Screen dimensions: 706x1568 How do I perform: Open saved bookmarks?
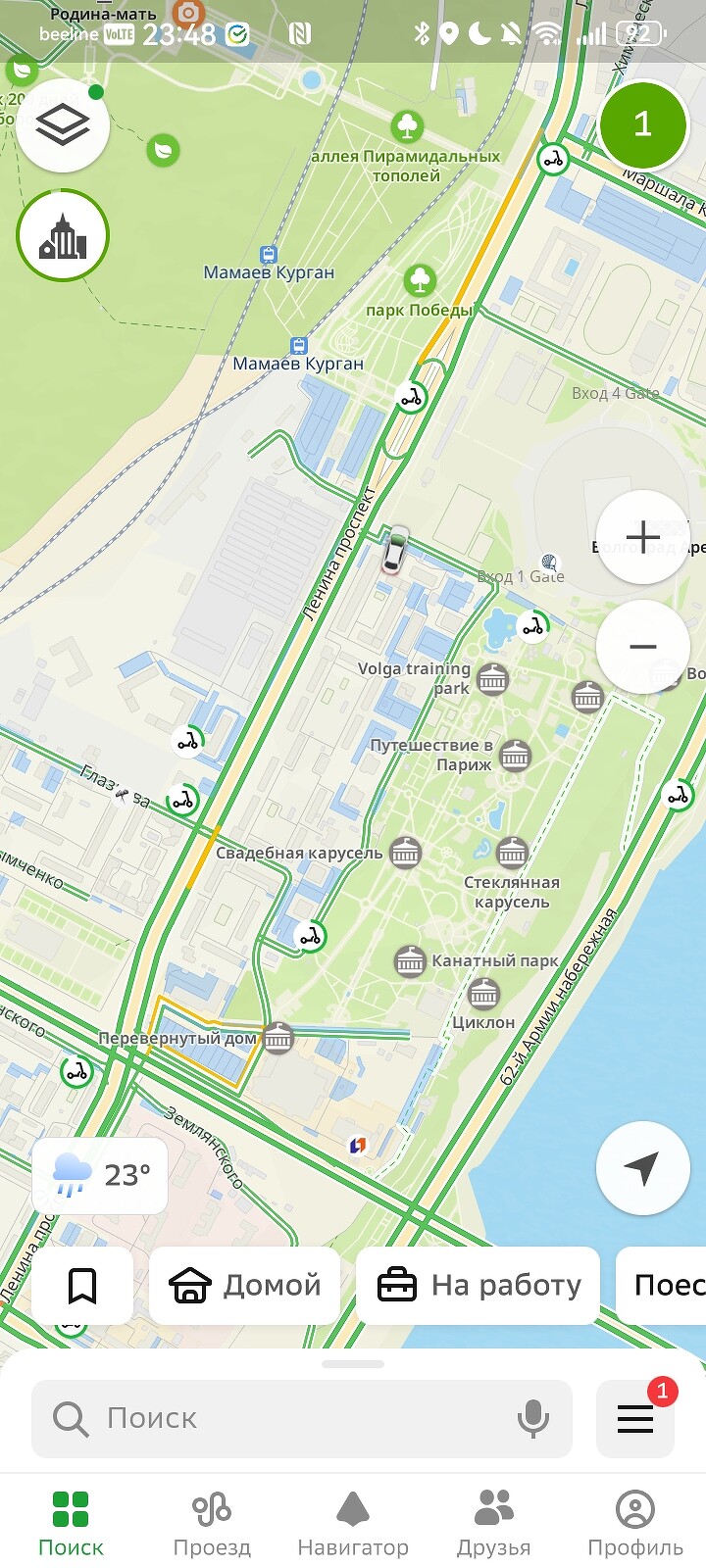click(82, 1285)
